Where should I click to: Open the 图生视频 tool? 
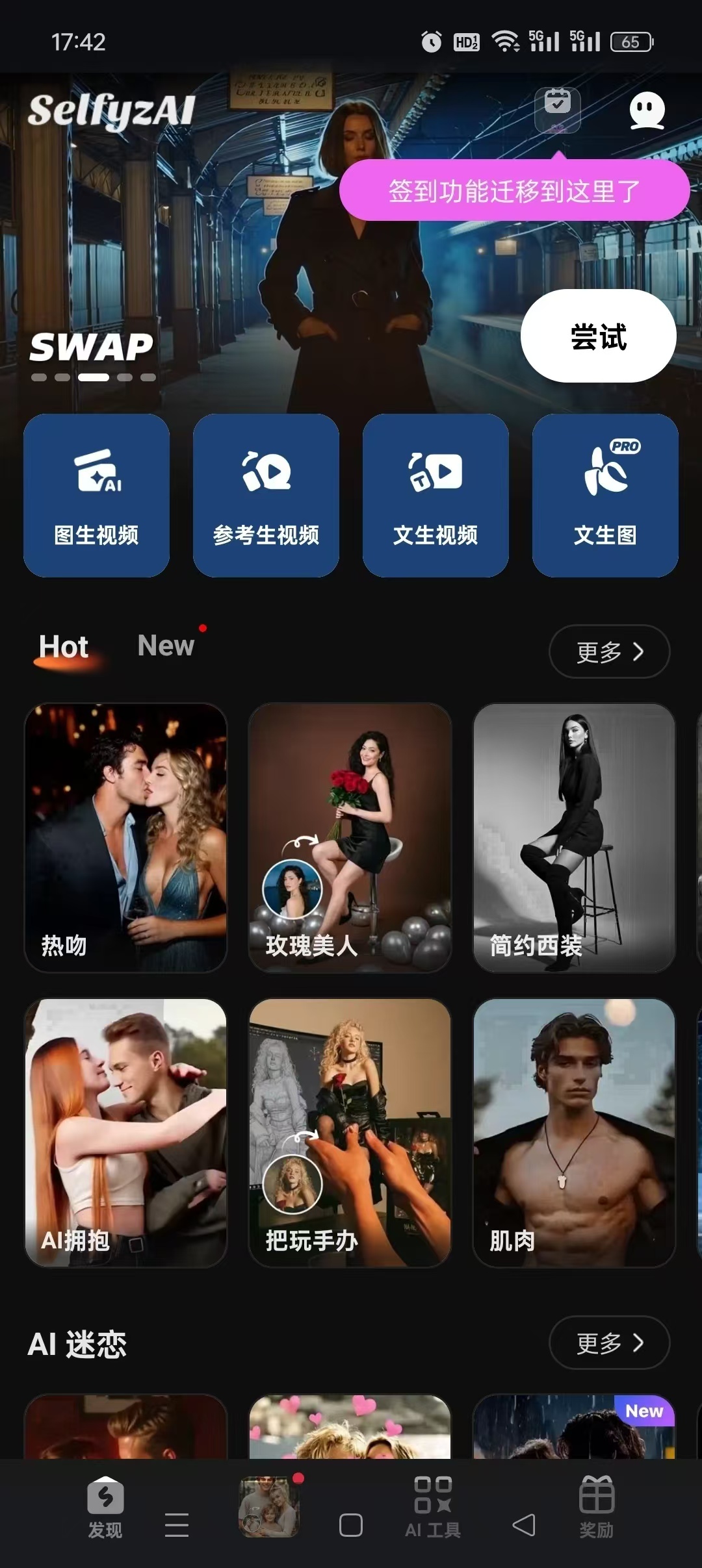[96, 495]
